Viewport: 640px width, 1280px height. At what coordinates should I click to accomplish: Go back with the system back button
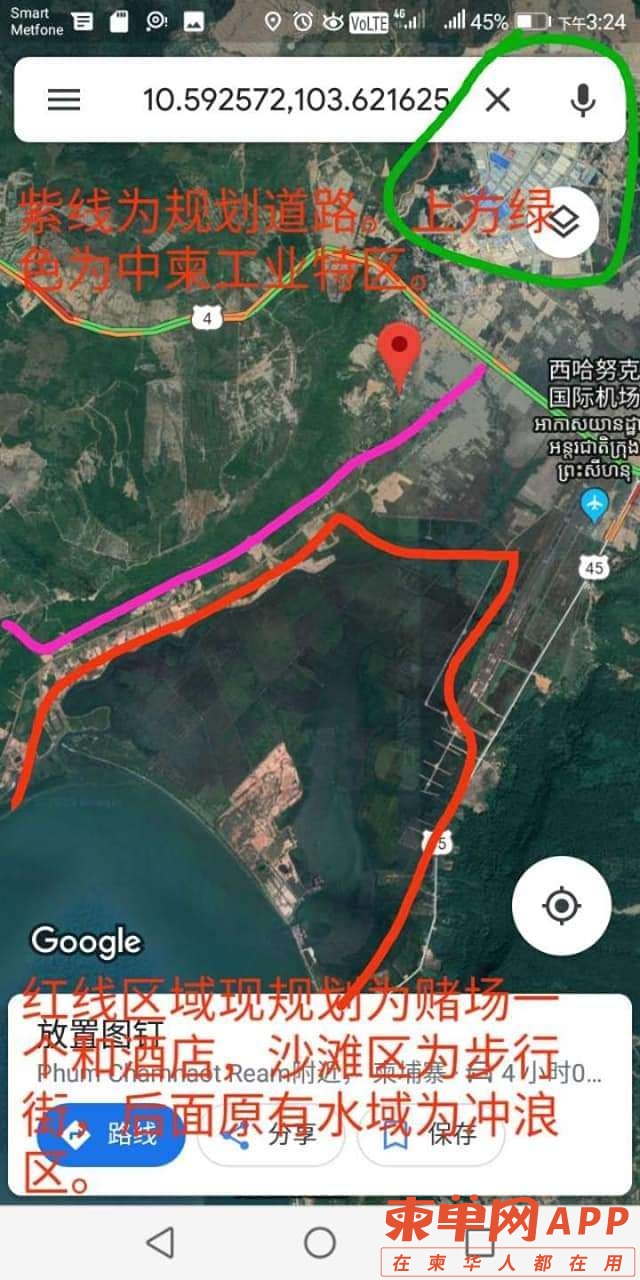[160, 1242]
